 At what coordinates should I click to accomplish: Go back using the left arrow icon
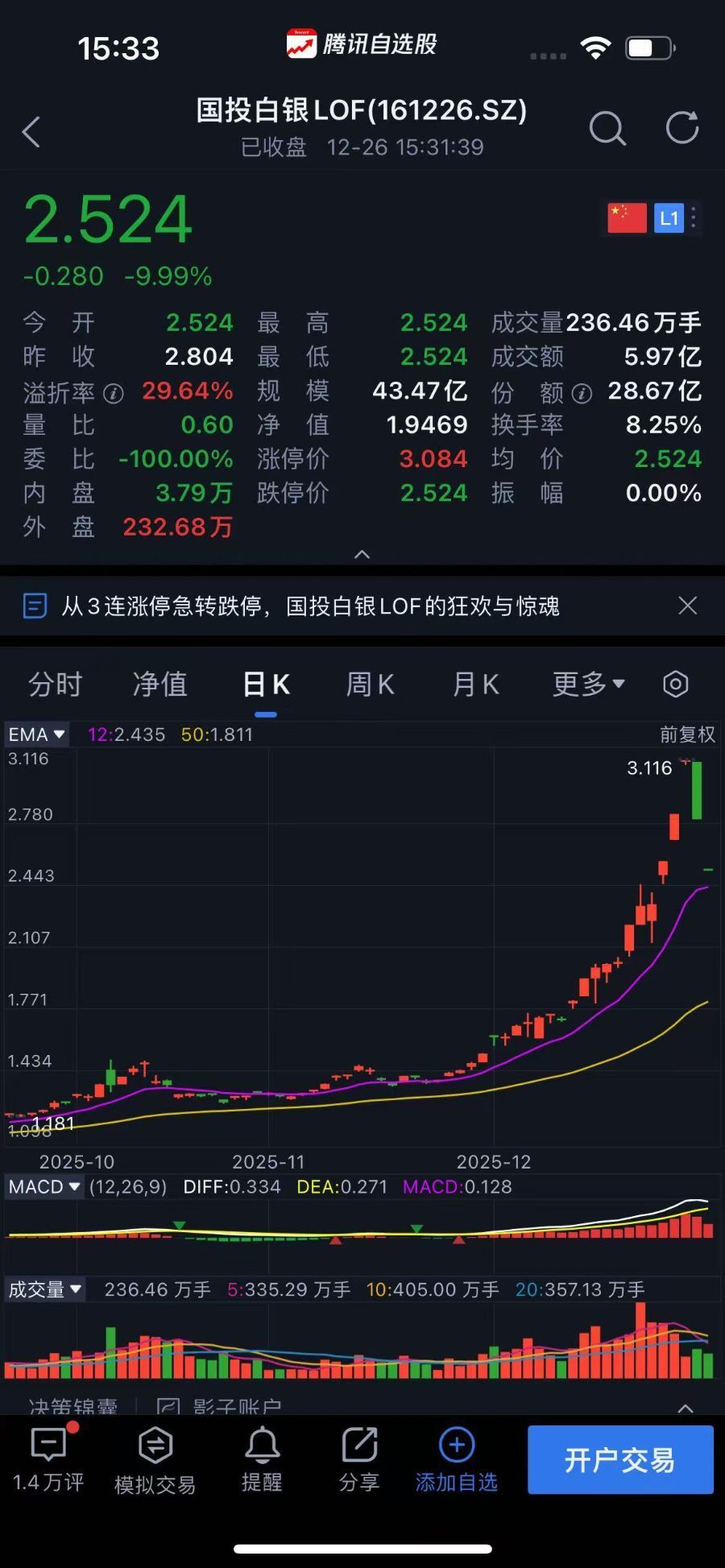pyautogui.click(x=32, y=131)
